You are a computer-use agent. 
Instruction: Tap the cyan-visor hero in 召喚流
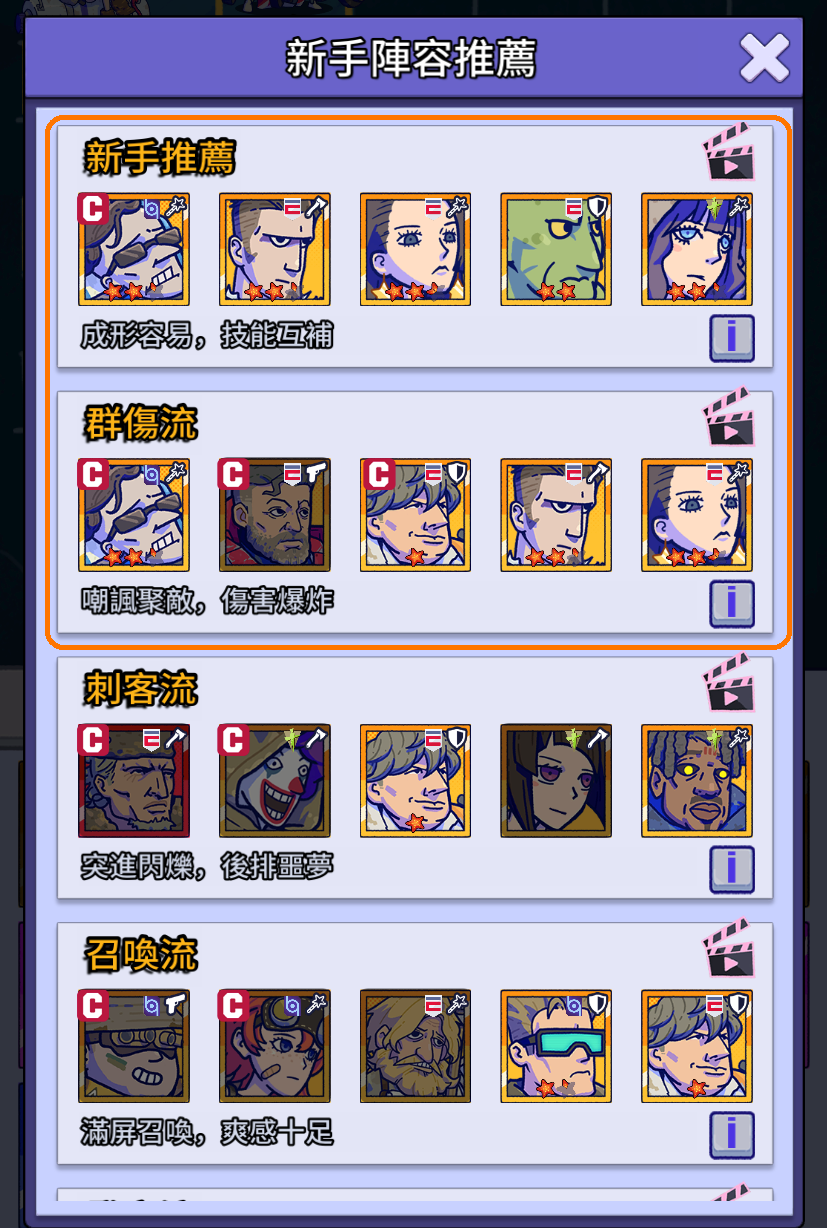coord(556,1047)
